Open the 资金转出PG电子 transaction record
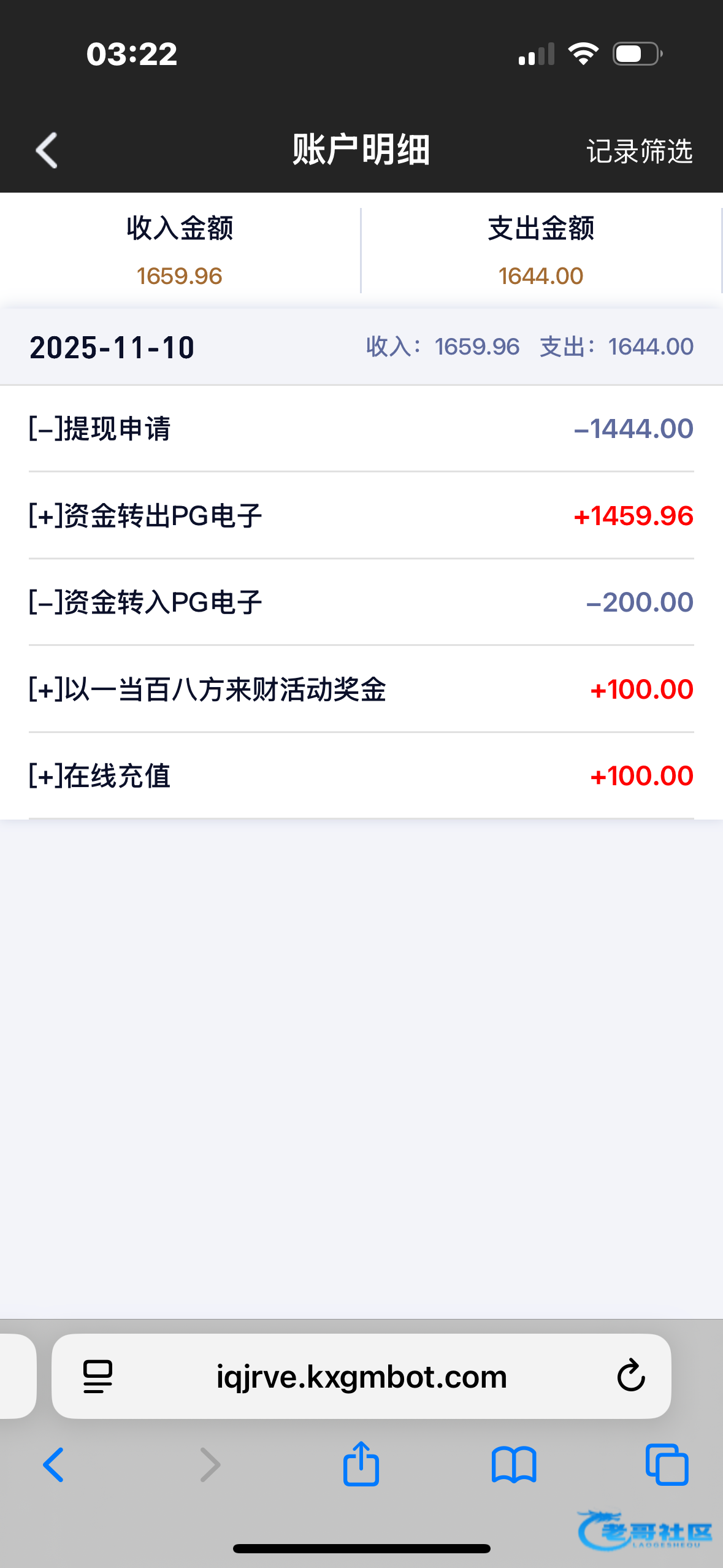 (361, 515)
